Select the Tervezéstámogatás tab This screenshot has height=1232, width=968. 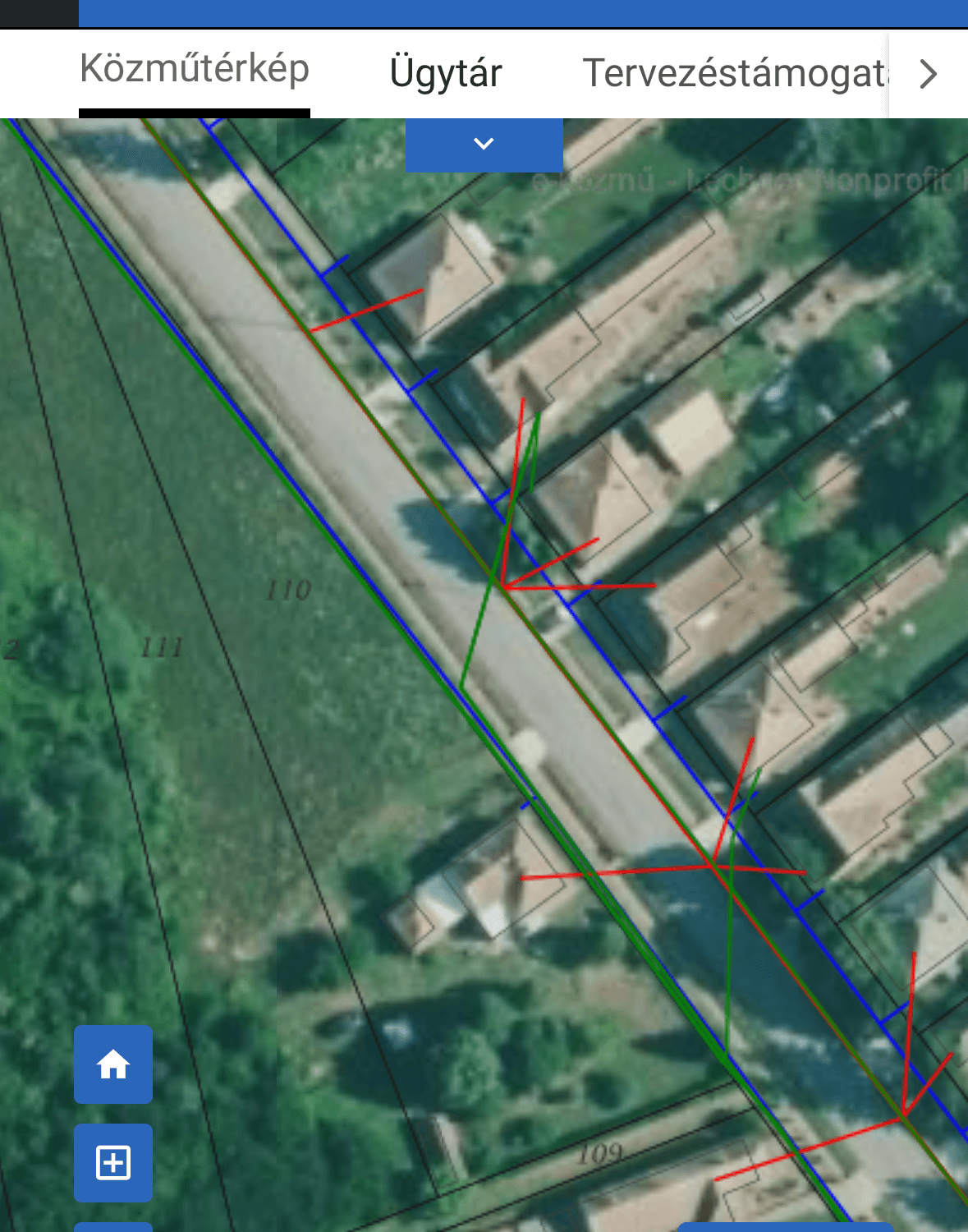point(735,73)
